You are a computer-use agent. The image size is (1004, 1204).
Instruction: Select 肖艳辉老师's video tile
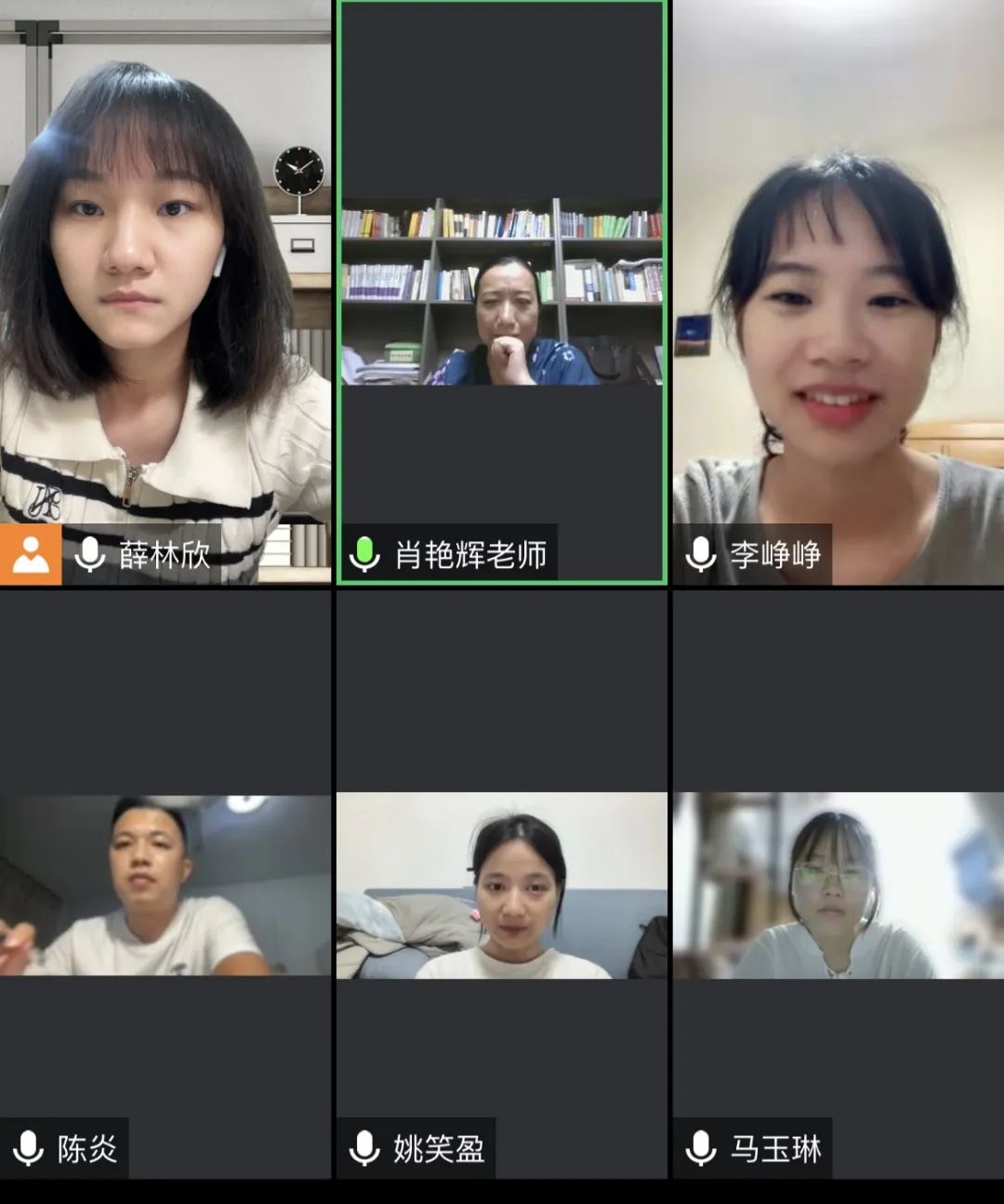502,292
